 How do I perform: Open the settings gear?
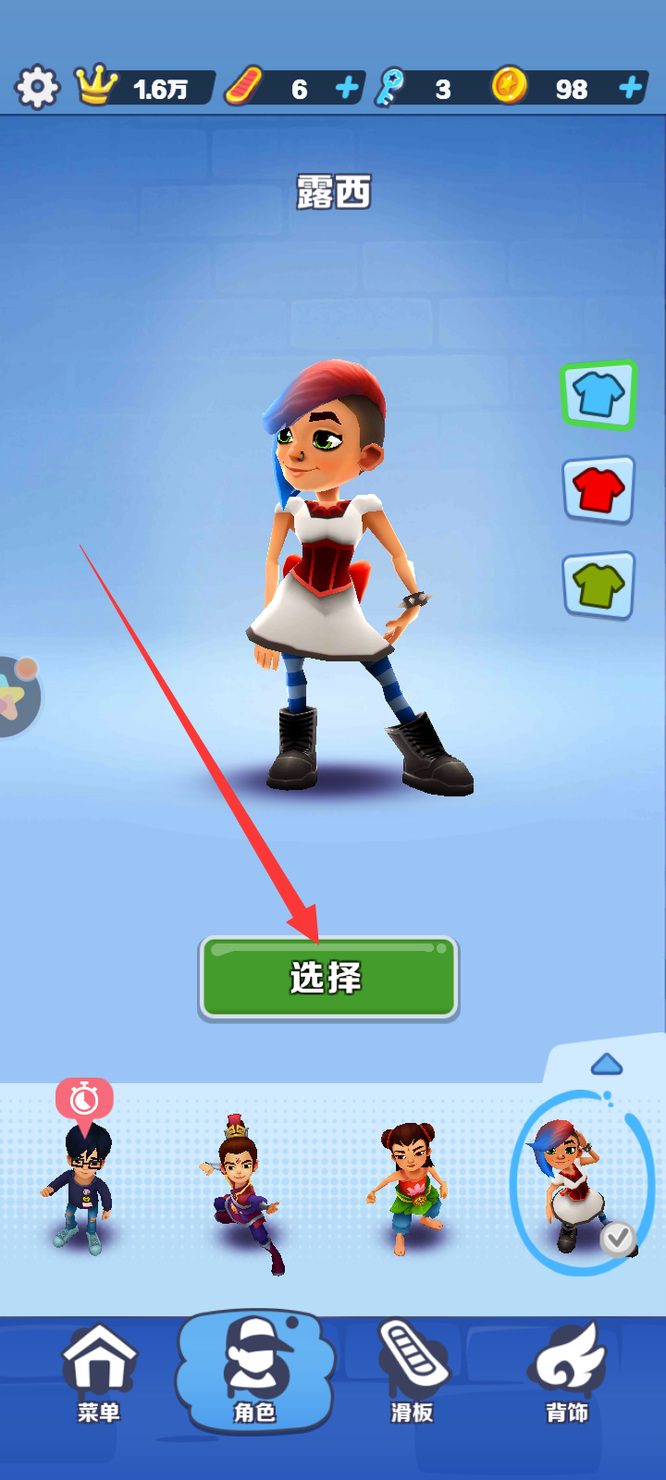coord(37,88)
